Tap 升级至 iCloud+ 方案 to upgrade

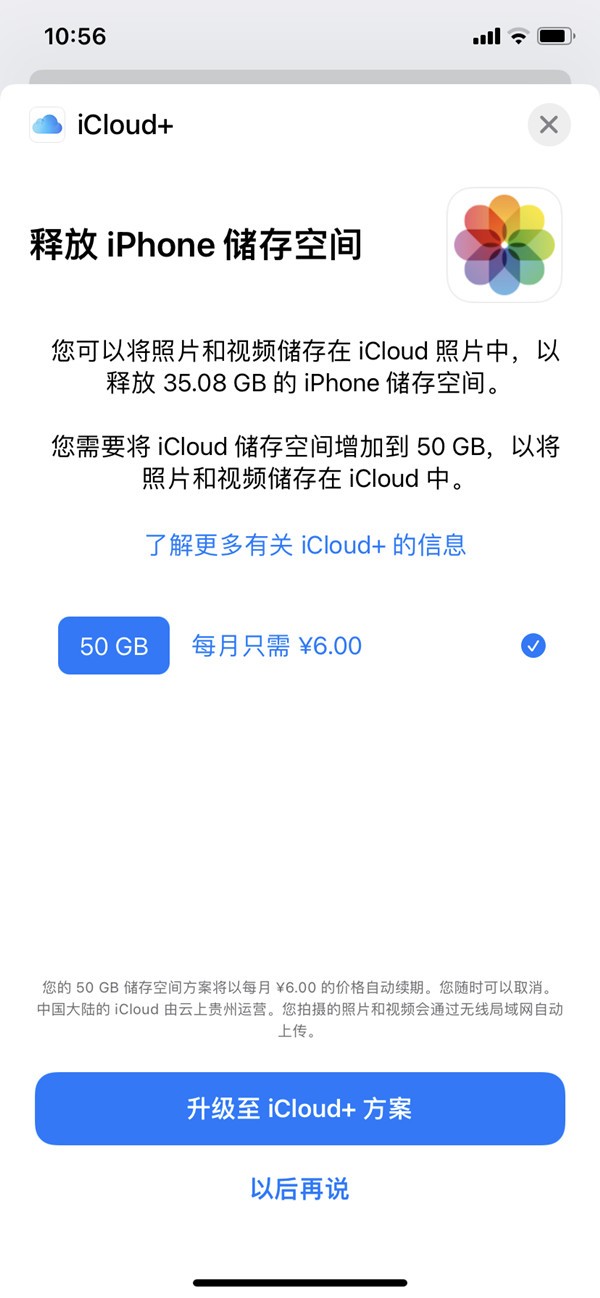[x=300, y=1108]
